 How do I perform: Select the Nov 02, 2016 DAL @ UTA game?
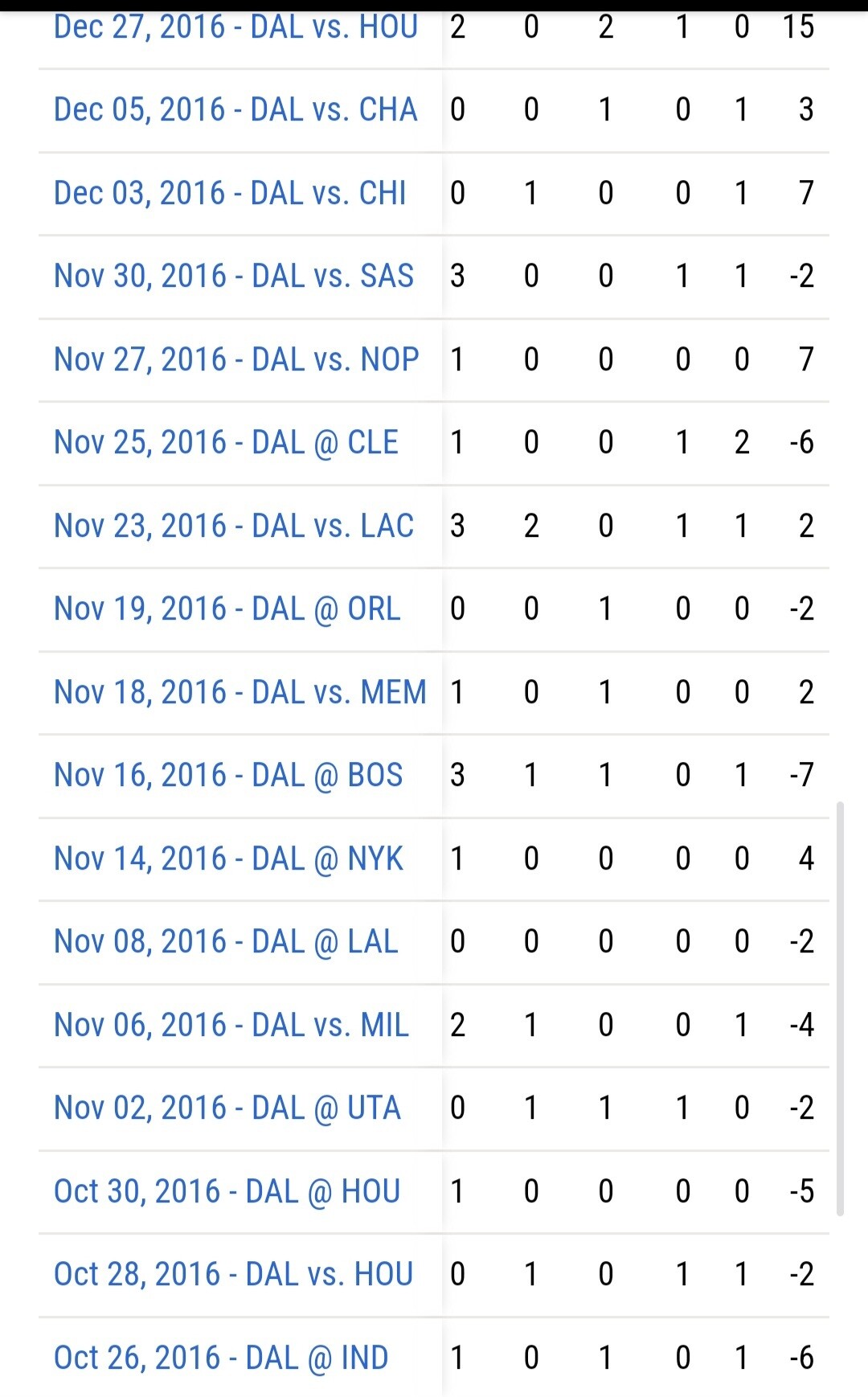click(x=227, y=1108)
